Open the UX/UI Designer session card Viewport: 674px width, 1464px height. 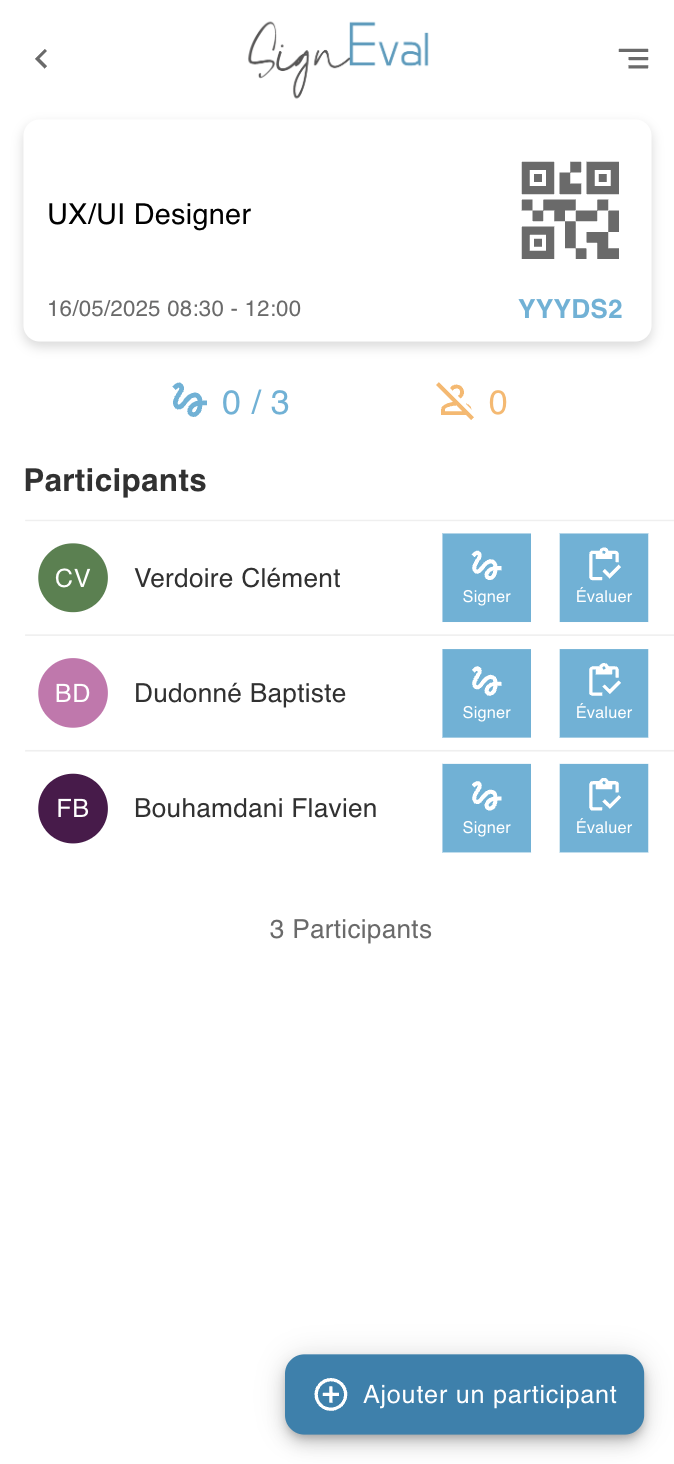click(x=337, y=231)
